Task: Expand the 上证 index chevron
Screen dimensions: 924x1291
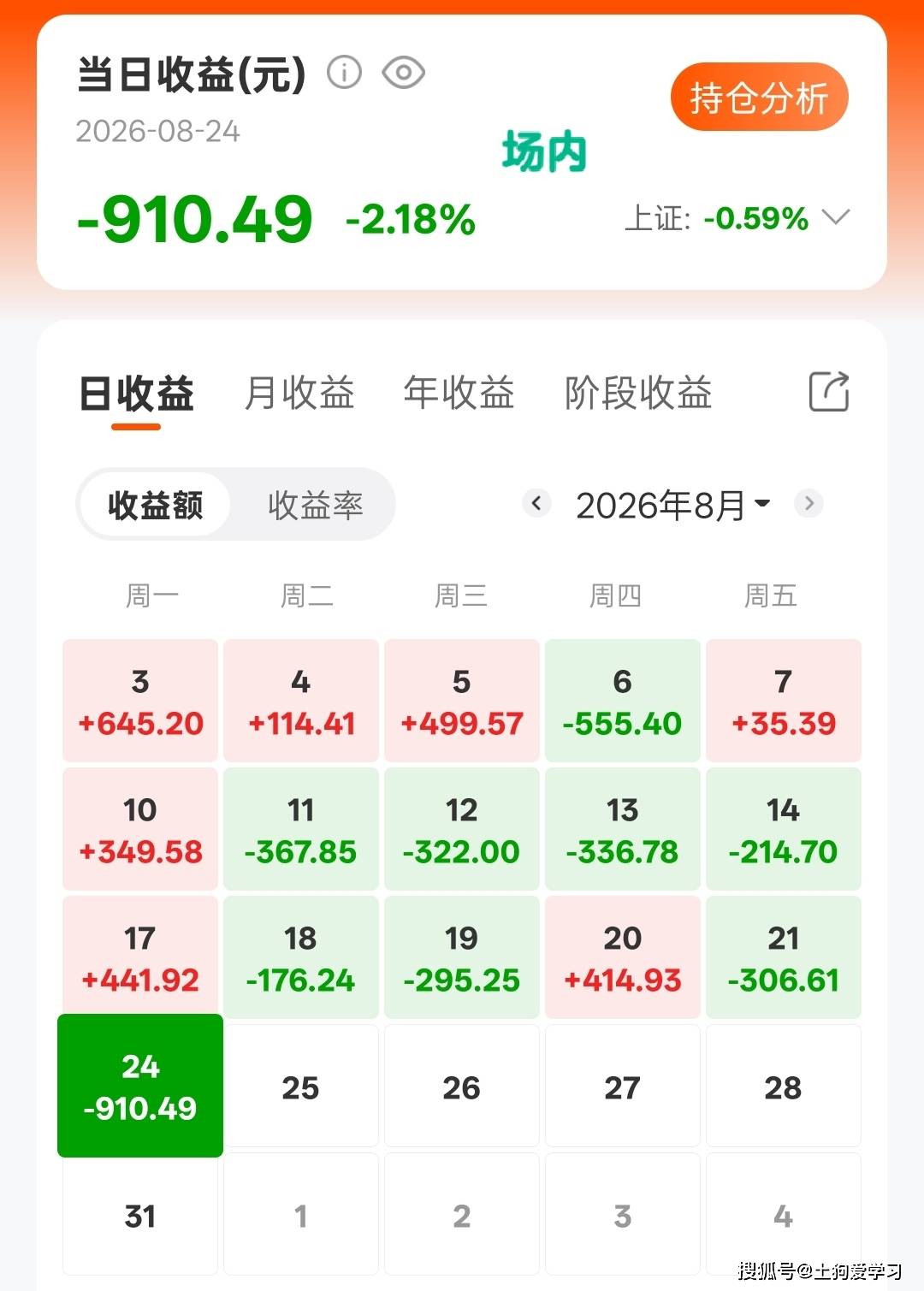Action: coord(835,217)
